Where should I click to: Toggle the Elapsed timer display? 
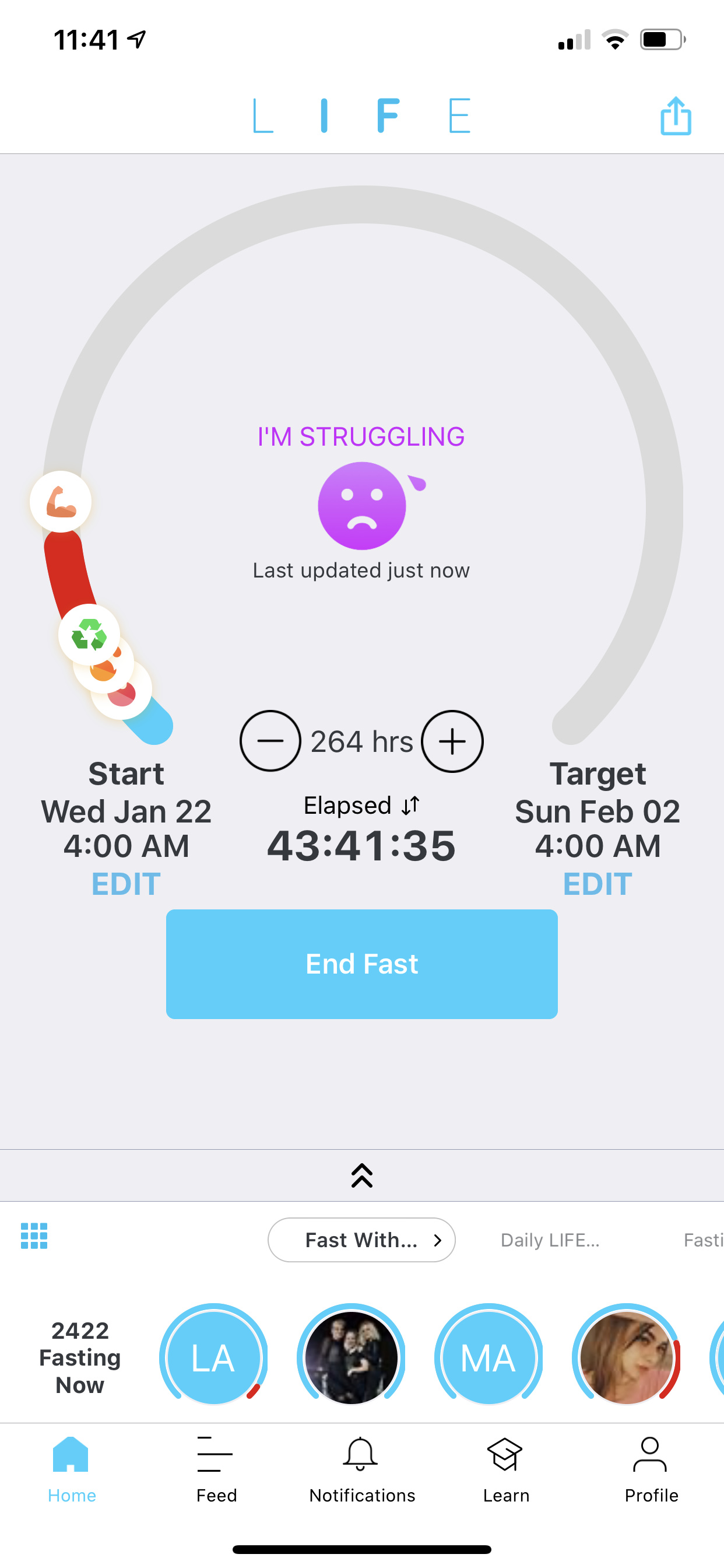coord(361,806)
